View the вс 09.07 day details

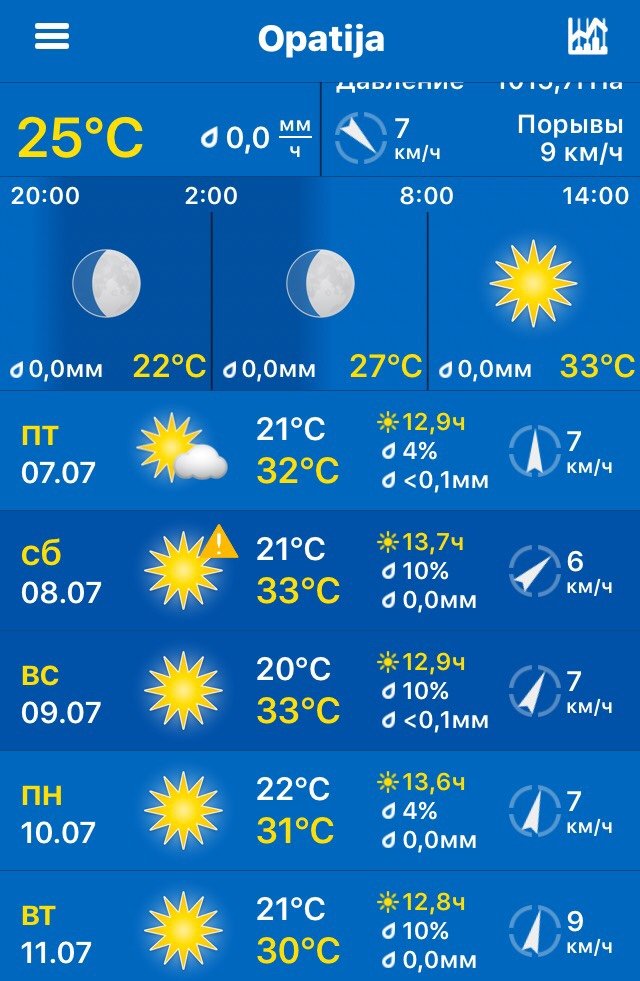point(320,691)
